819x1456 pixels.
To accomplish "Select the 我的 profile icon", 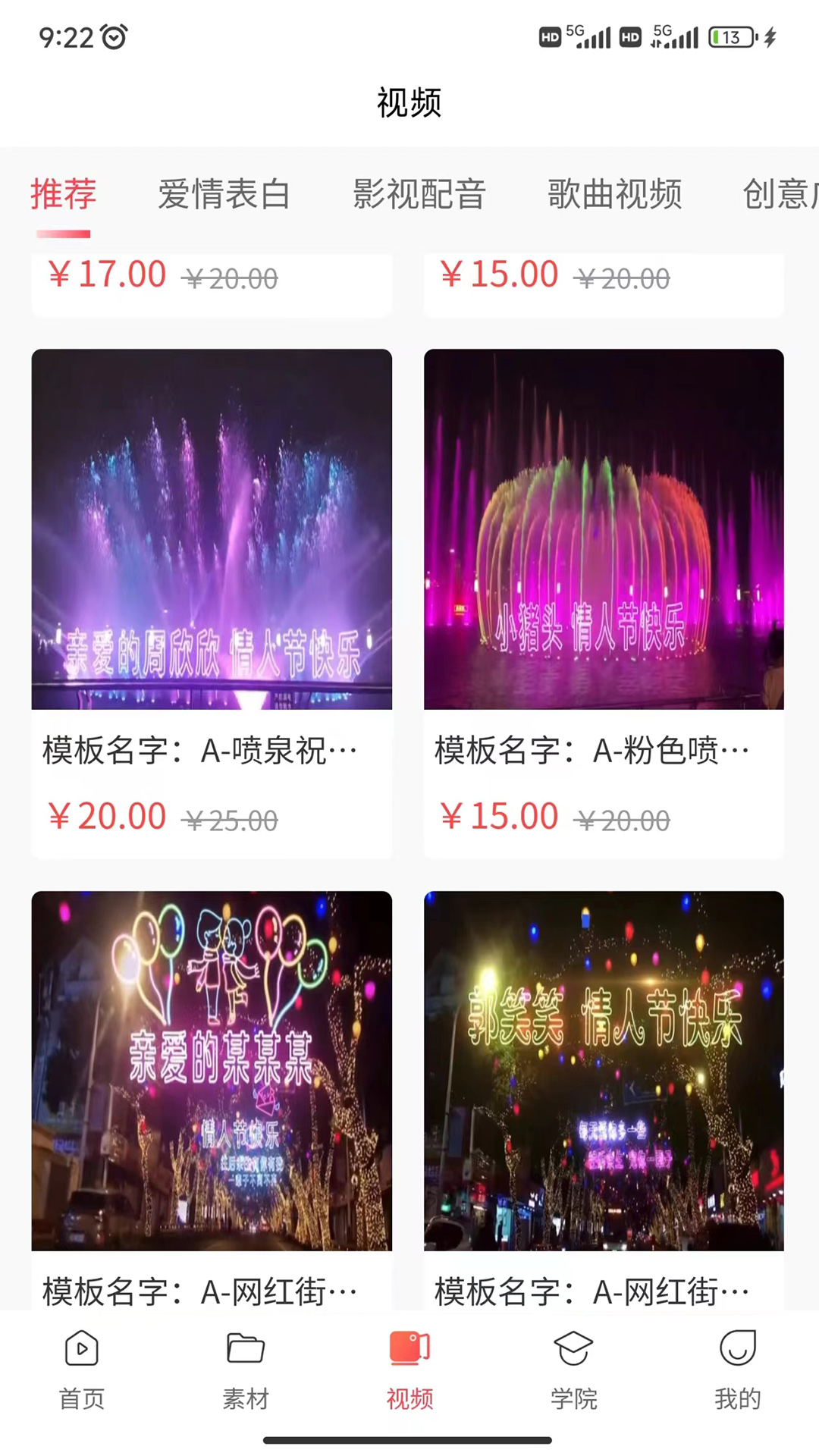I will tap(736, 1352).
